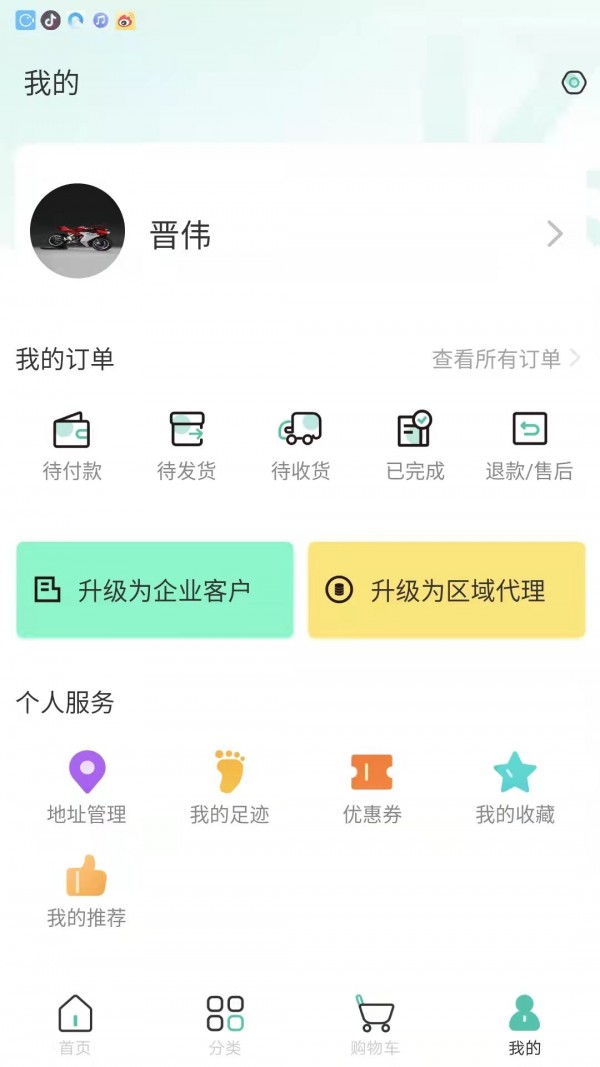Image resolution: width=600 pixels, height=1067 pixels.
Task: View 我的足迹 browsing history
Action: click(230, 788)
